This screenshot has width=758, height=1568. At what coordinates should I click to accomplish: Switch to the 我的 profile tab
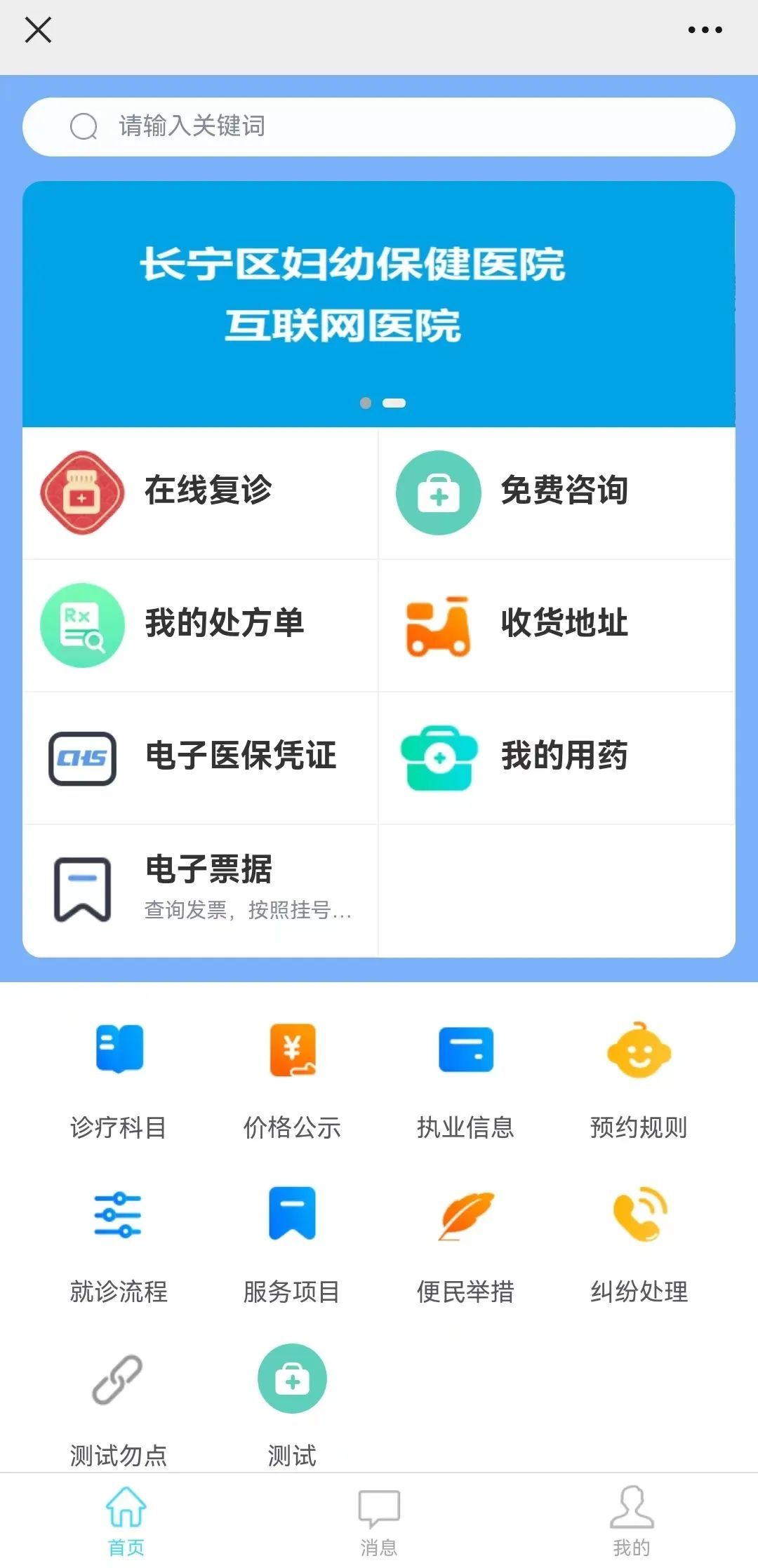632,1520
